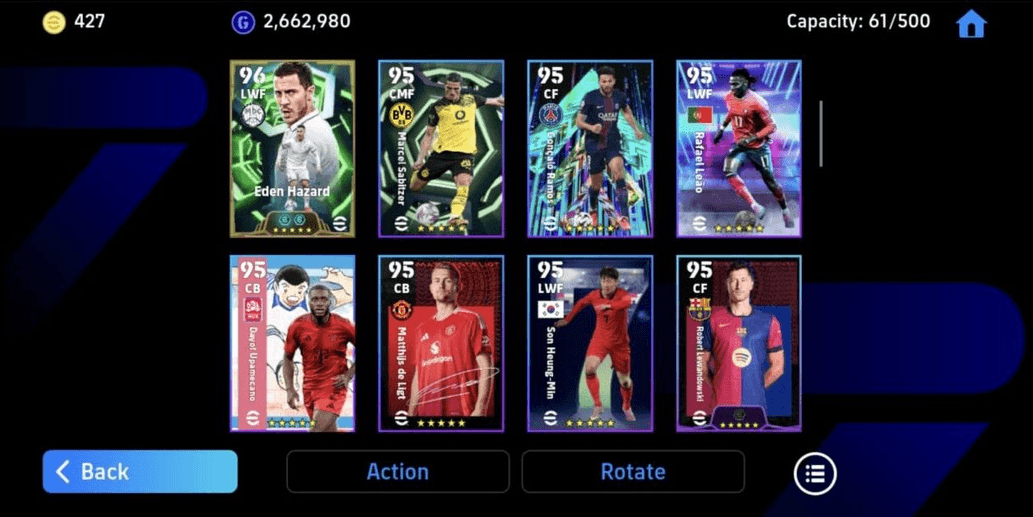1033x517 pixels.
Task: Open the Action menu
Action: pyautogui.click(x=397, y=471)
